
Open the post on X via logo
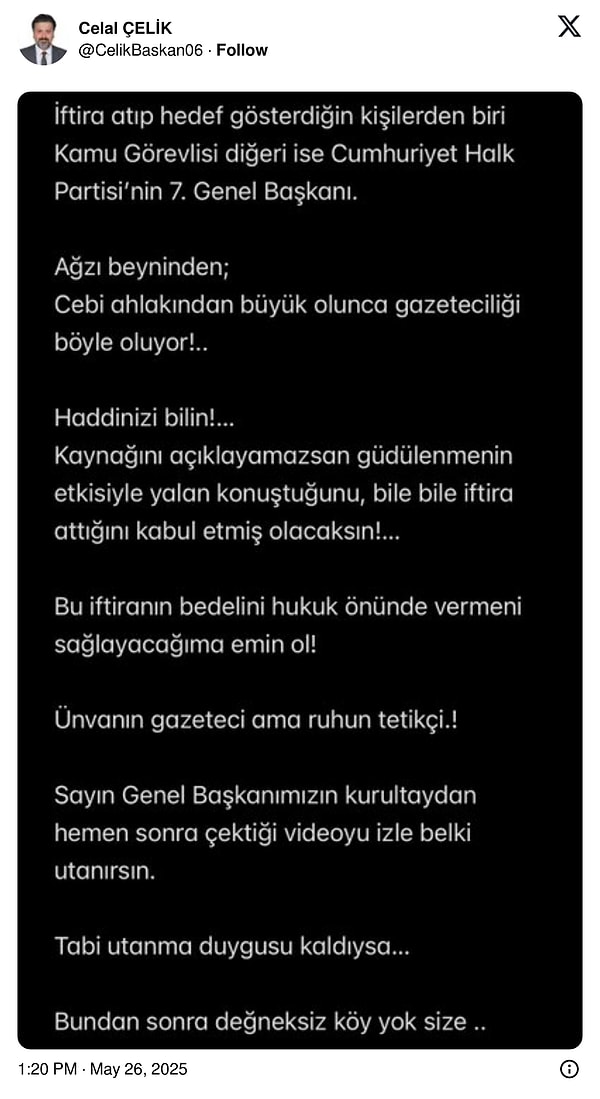568,27
